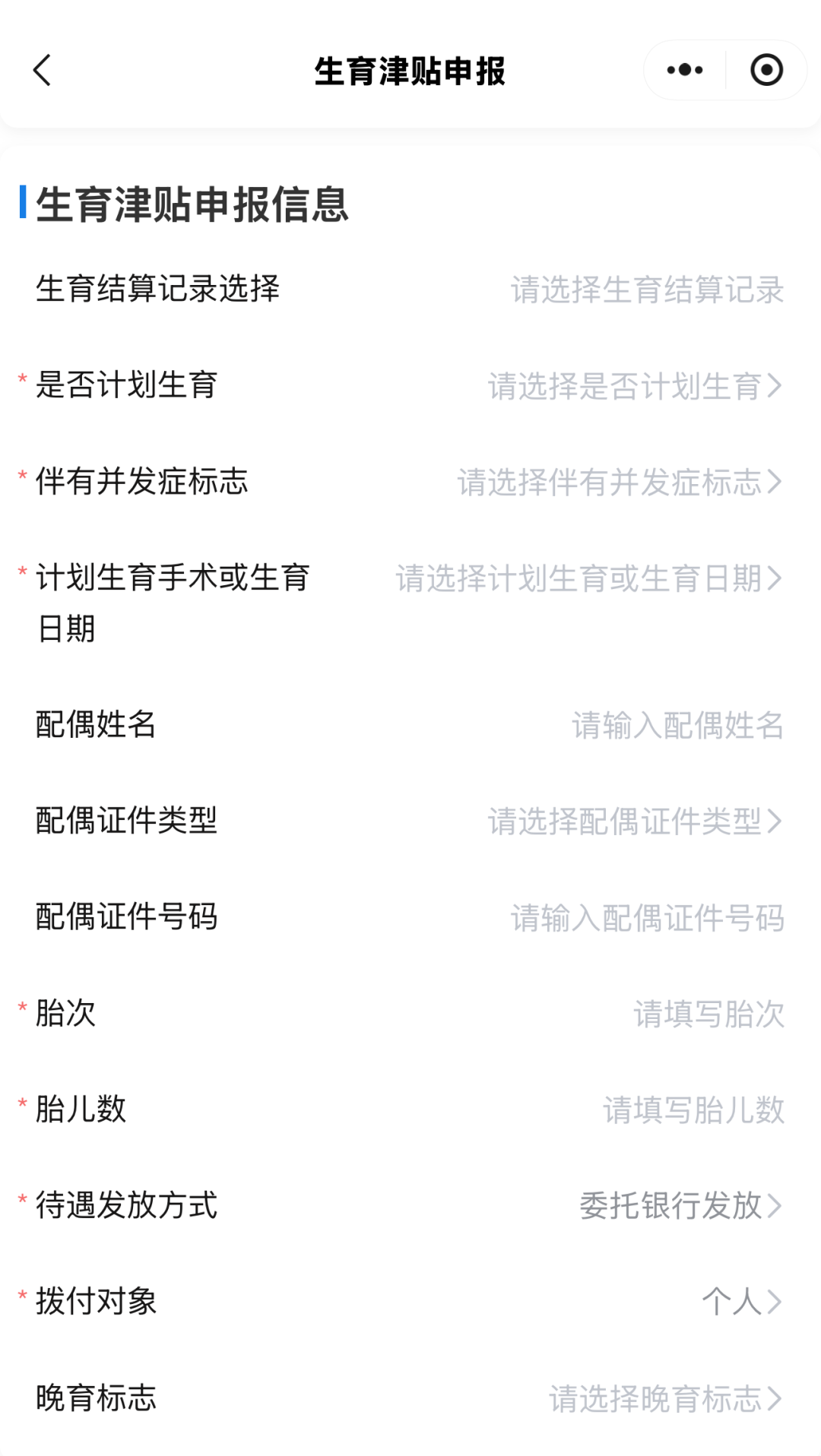
Task: Tap the 生育津贴申报 title text
Action: [410, 71]
